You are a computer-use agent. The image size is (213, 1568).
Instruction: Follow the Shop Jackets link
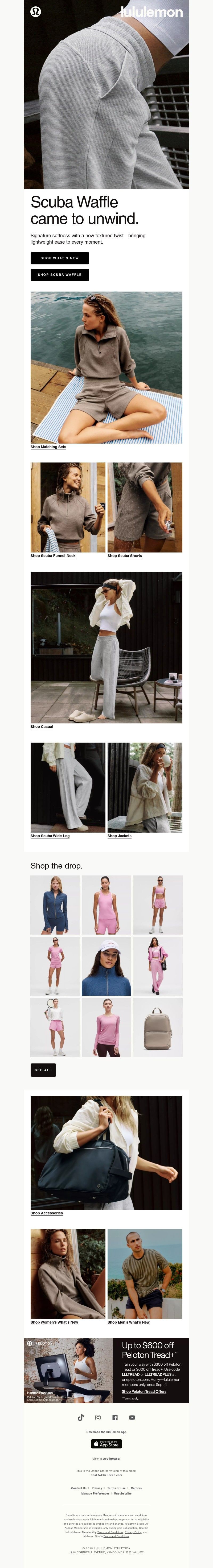(119, 836)
